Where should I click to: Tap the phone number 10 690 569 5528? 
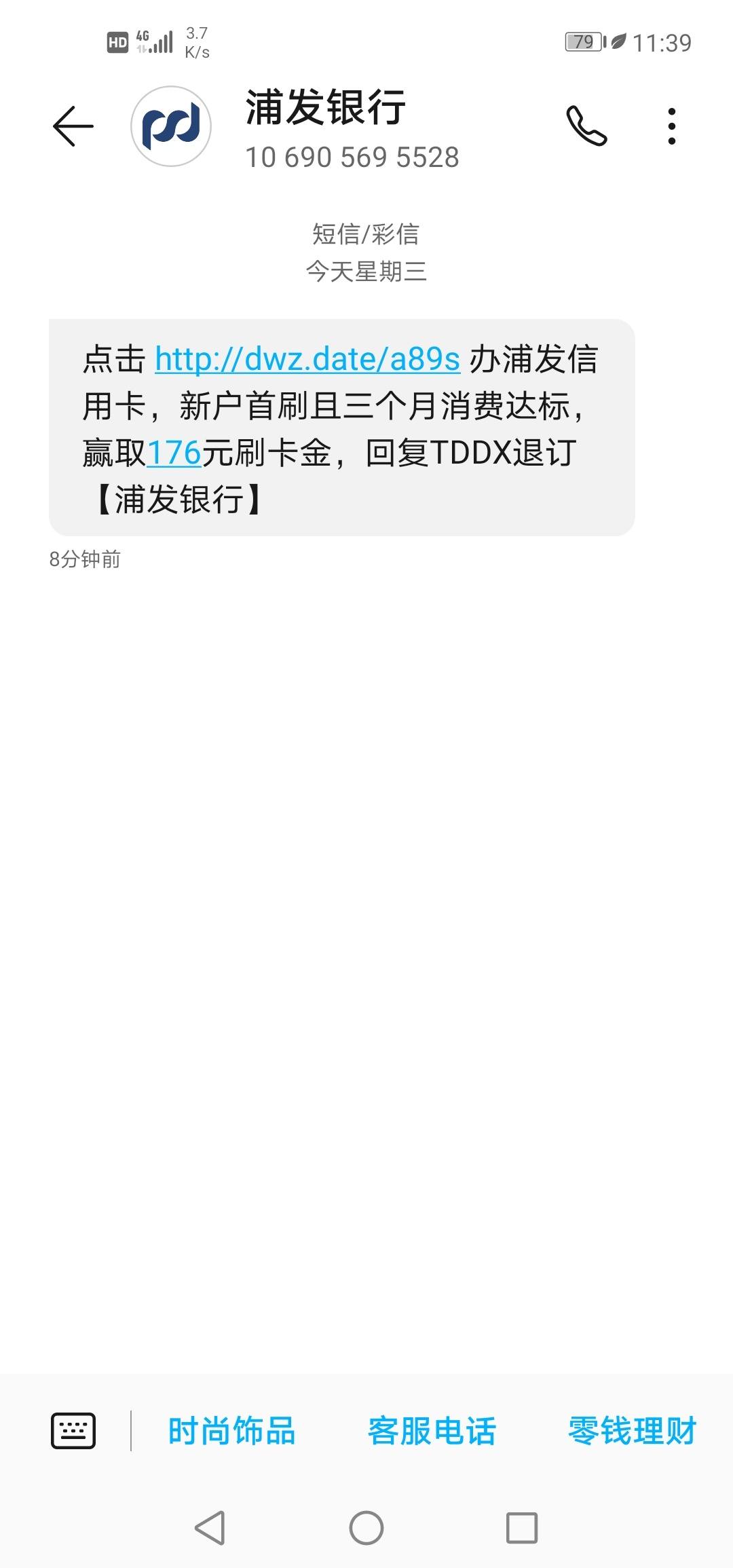coord(353,157)
